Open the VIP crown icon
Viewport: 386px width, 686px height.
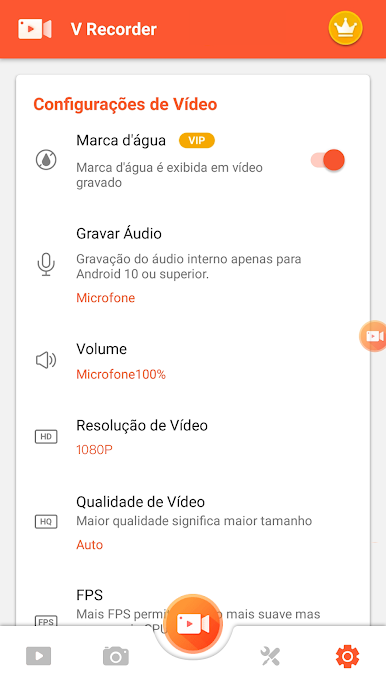tap(345, 28)
